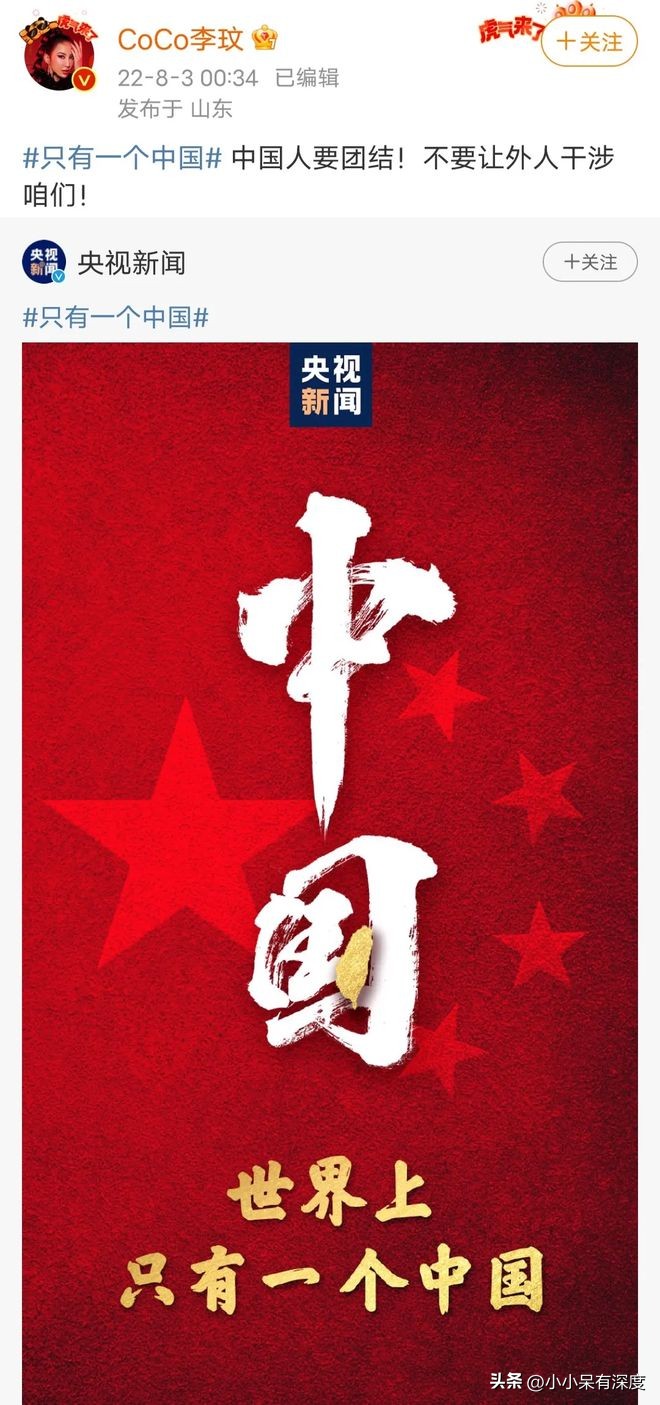Open the #只有一个中国# hashtag in CoCo's post

(x=122, y=157)
